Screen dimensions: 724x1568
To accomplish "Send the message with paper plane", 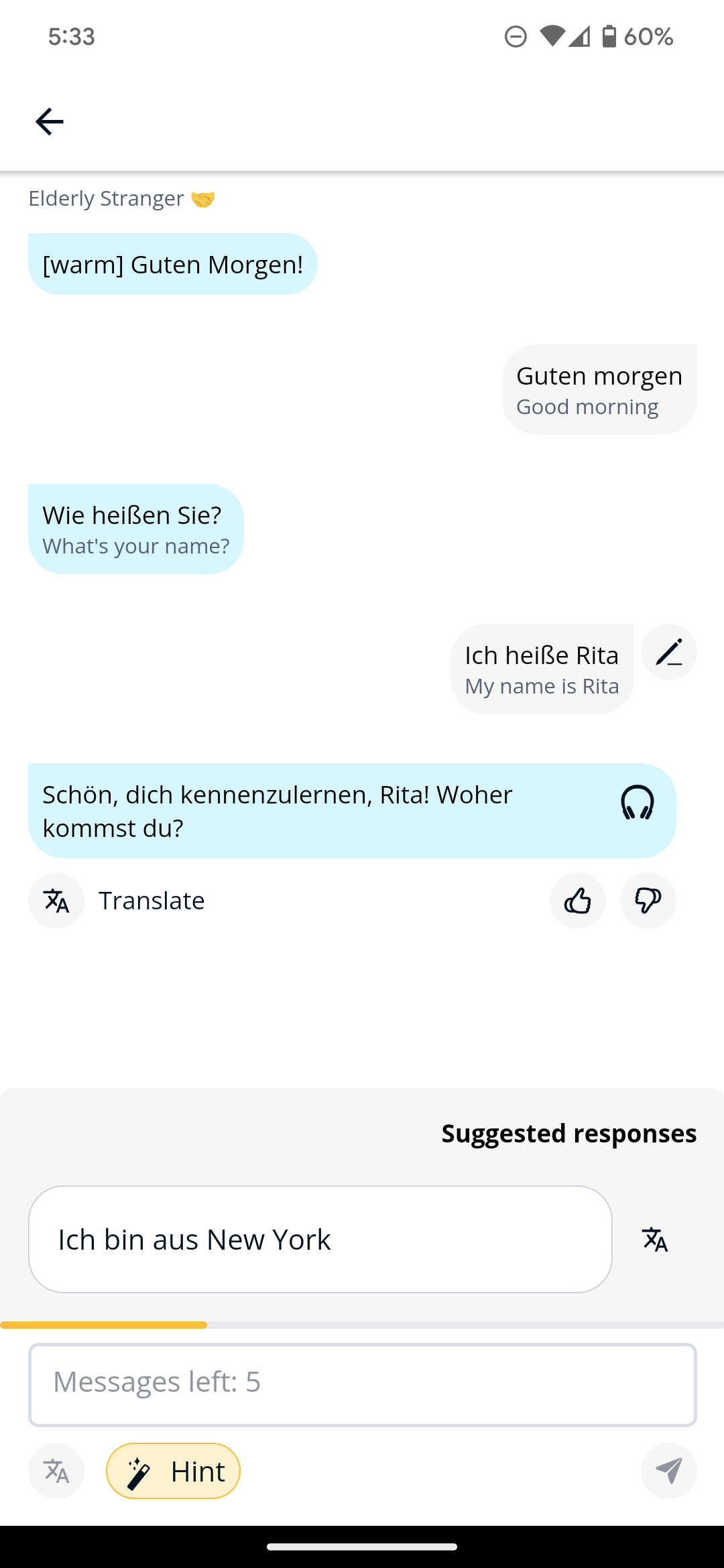I will point(668,1471).
